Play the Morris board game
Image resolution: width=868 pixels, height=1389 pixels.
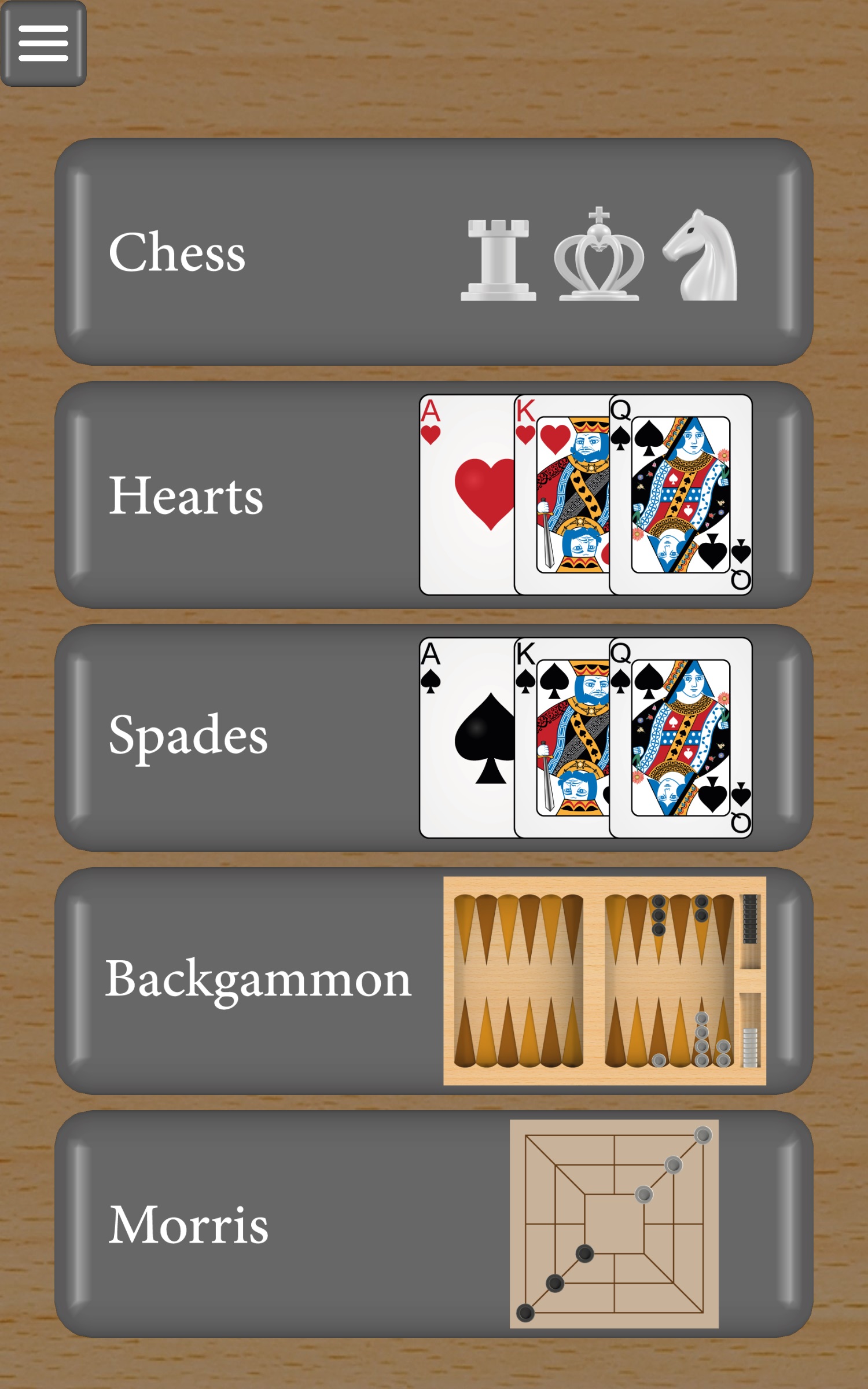pyautogui.click(x=434, y=1224)
